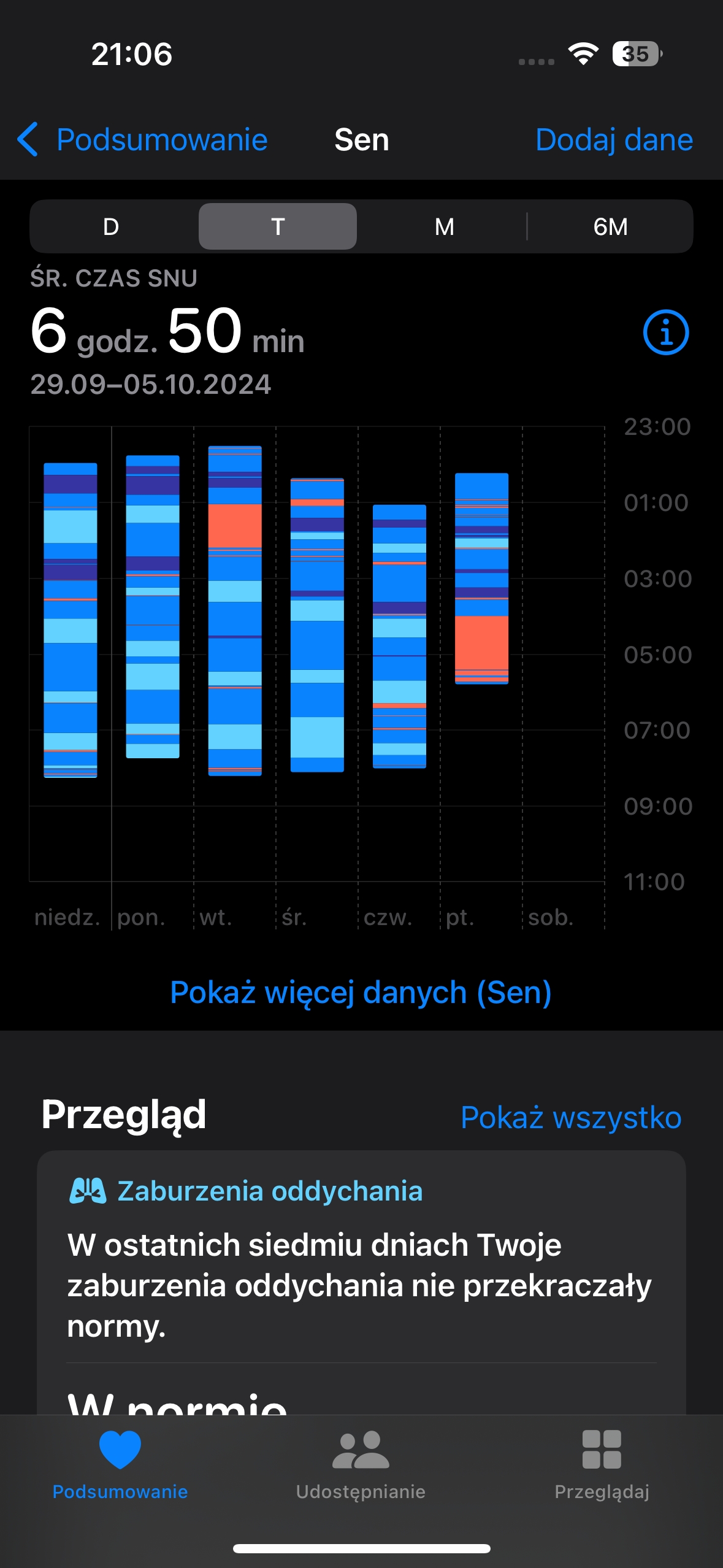Switch to the M monthly view

pos(445,226)
